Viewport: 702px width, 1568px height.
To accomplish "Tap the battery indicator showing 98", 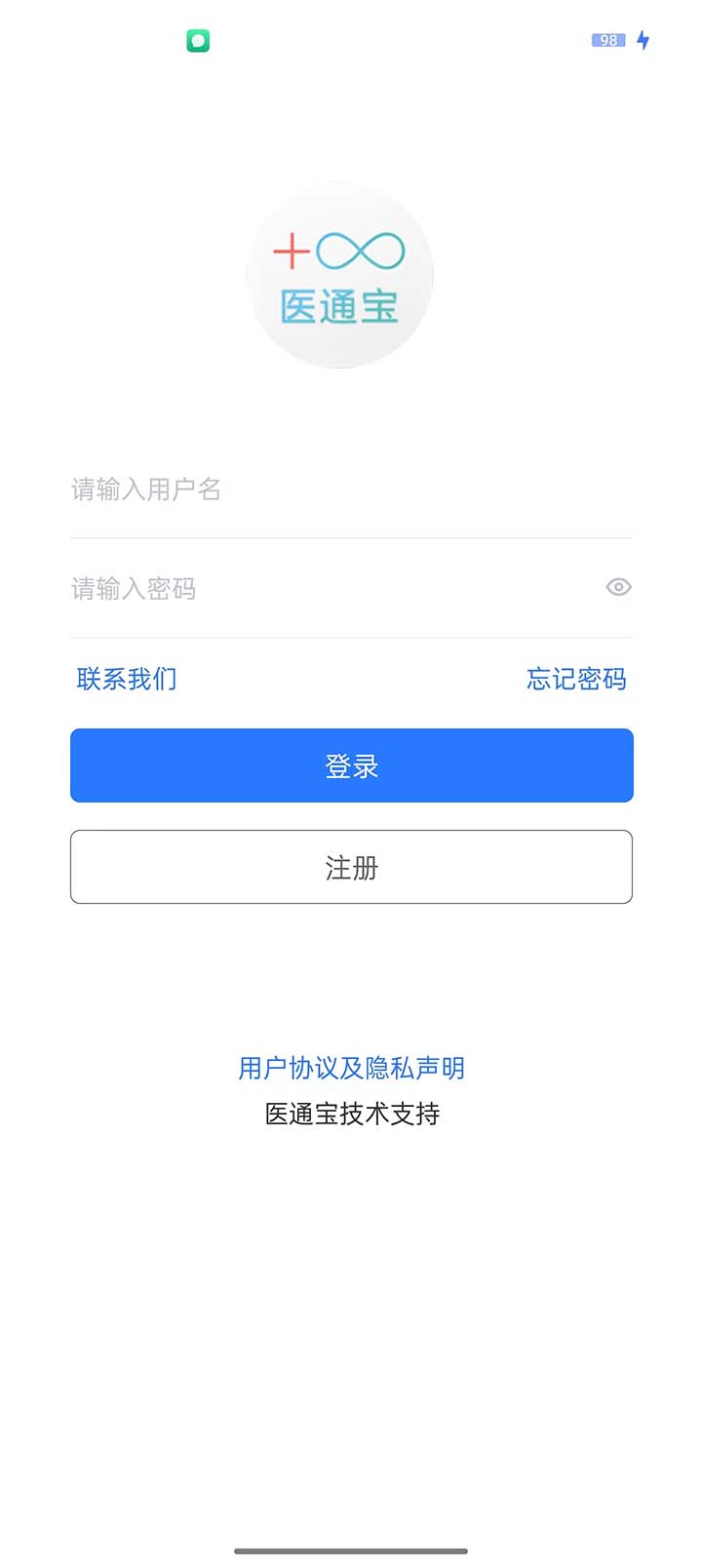I will [x=608, y=41].
